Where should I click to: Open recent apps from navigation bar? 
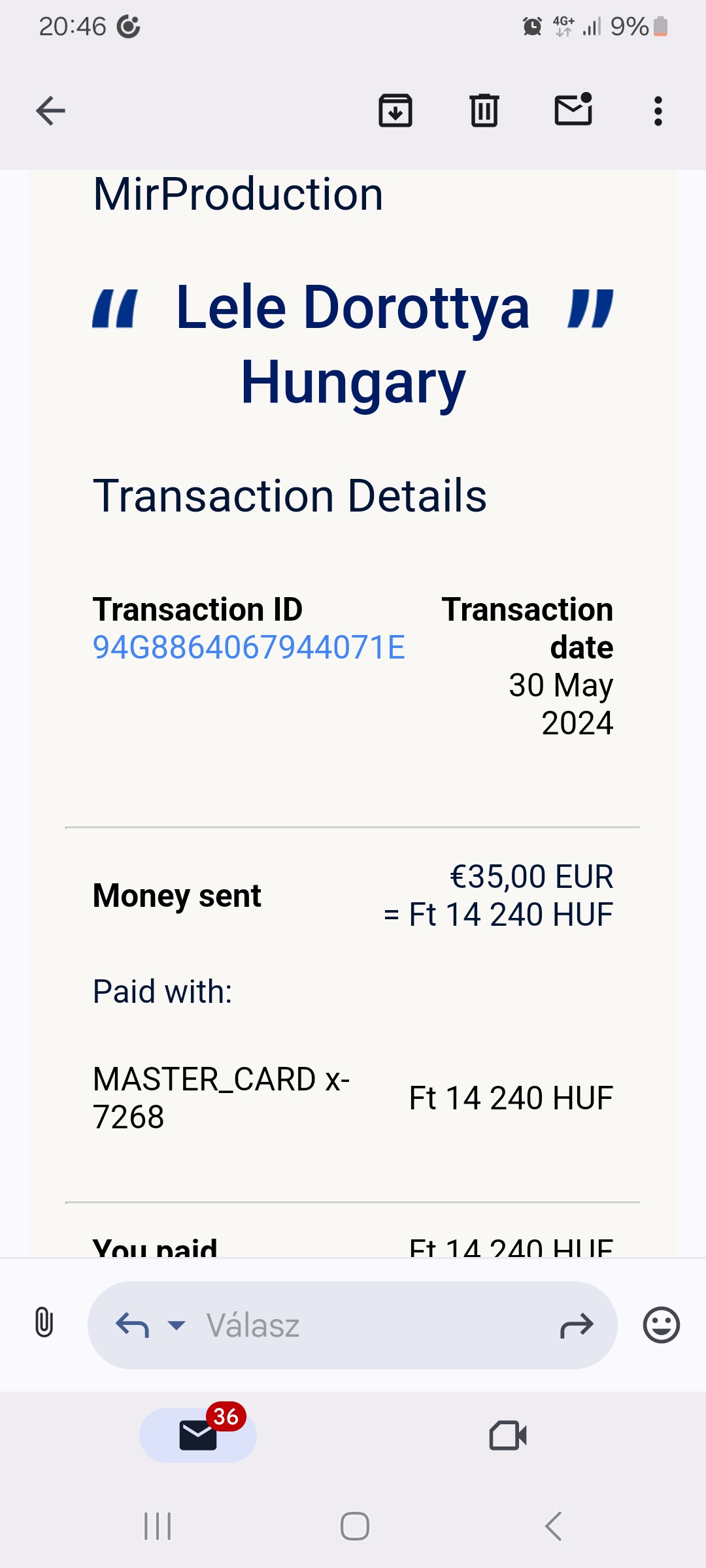pos(158,1526)
